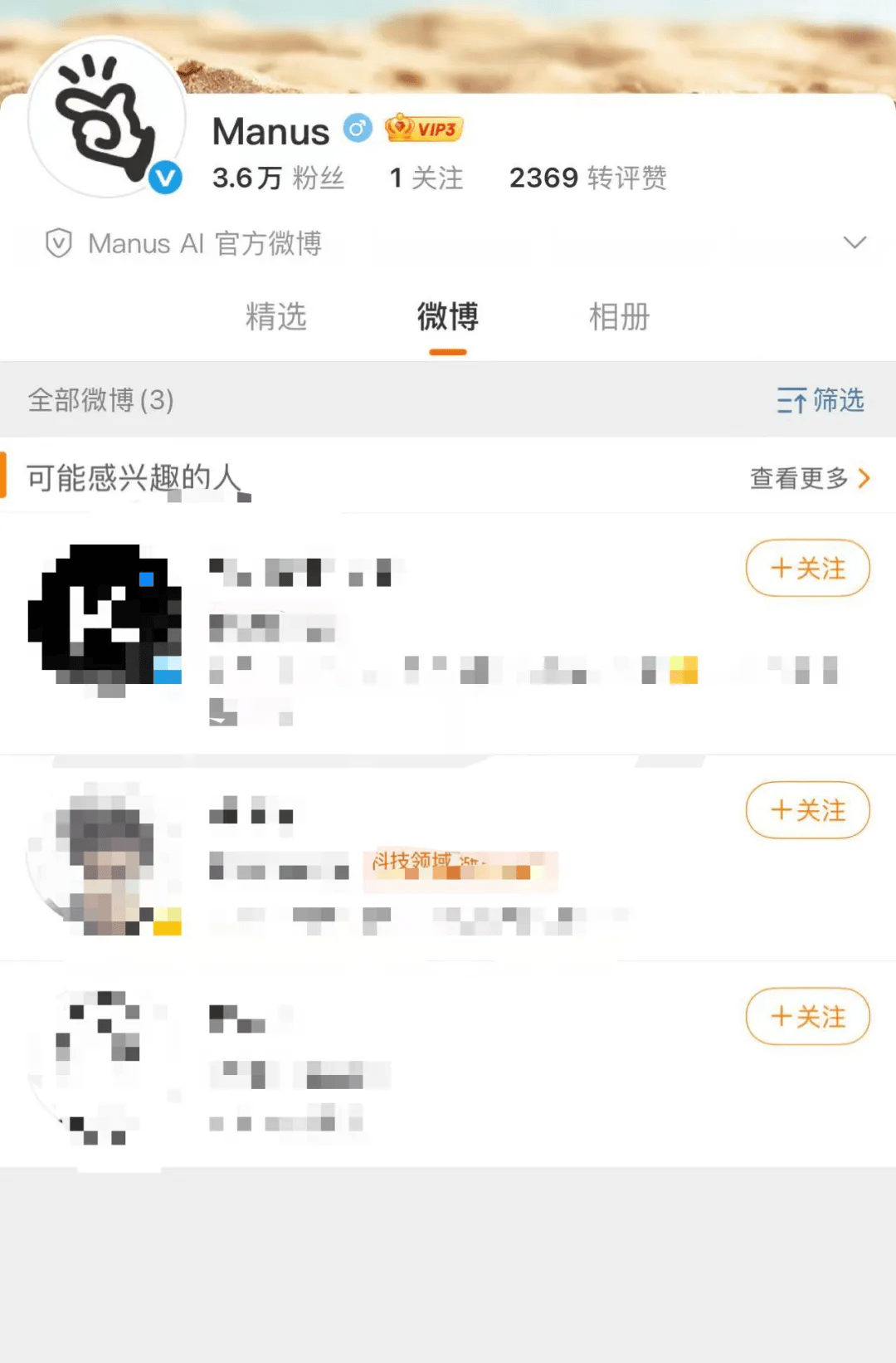Follow the third suggested user

807,1017
